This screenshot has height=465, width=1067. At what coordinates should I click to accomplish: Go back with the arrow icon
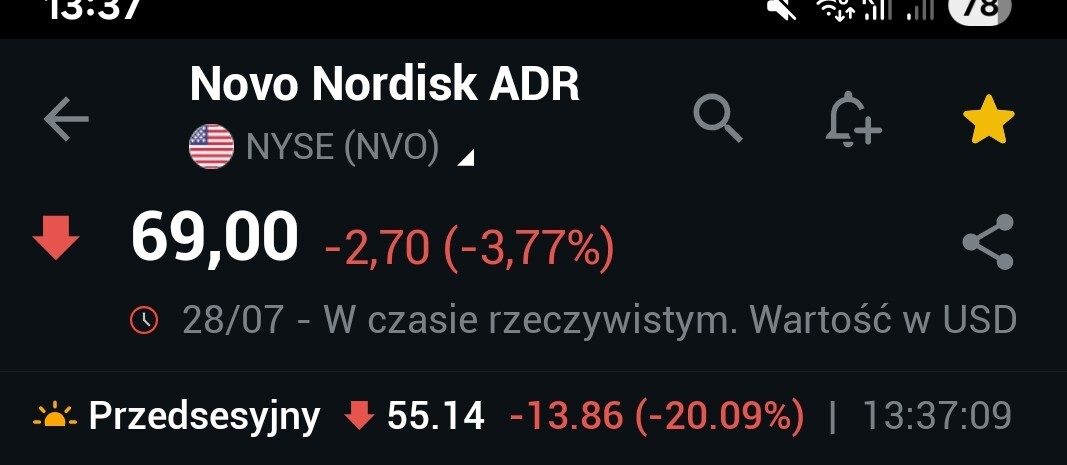point(66,120)
